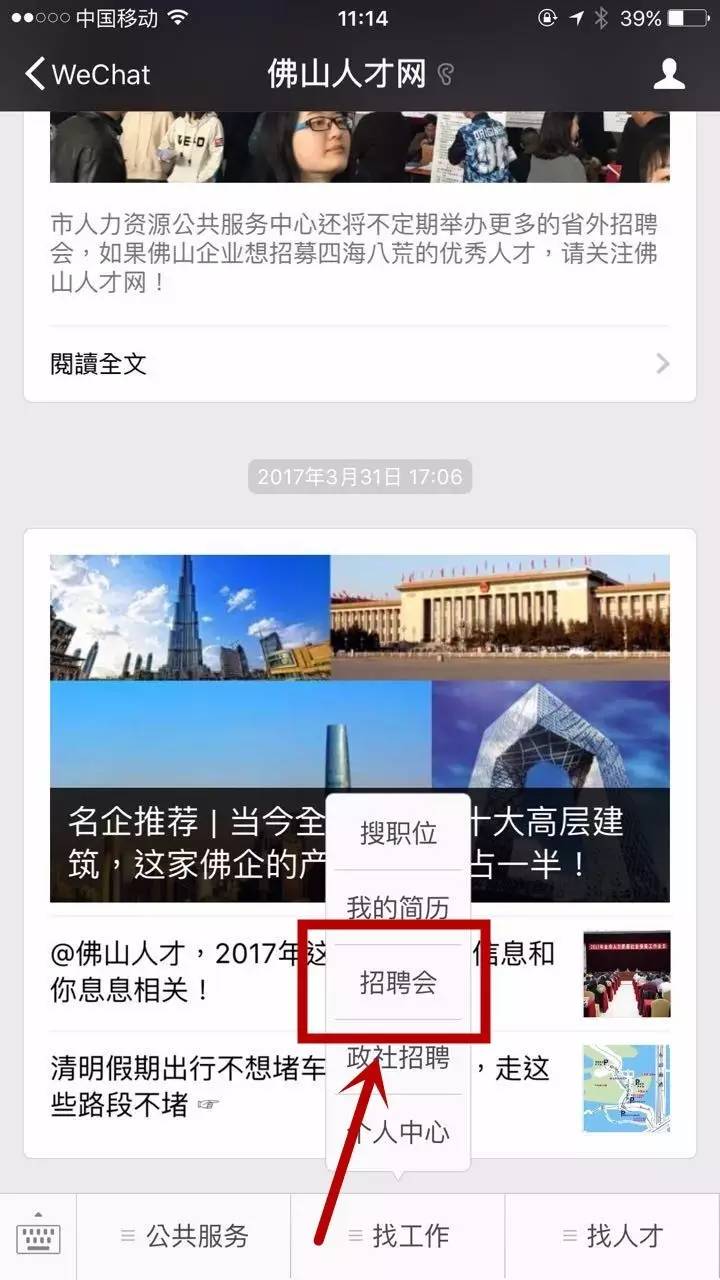Viewport: 720px width, 1280px height.
Task: Tap the 找工作 menu button
Action: [398, 1237]
